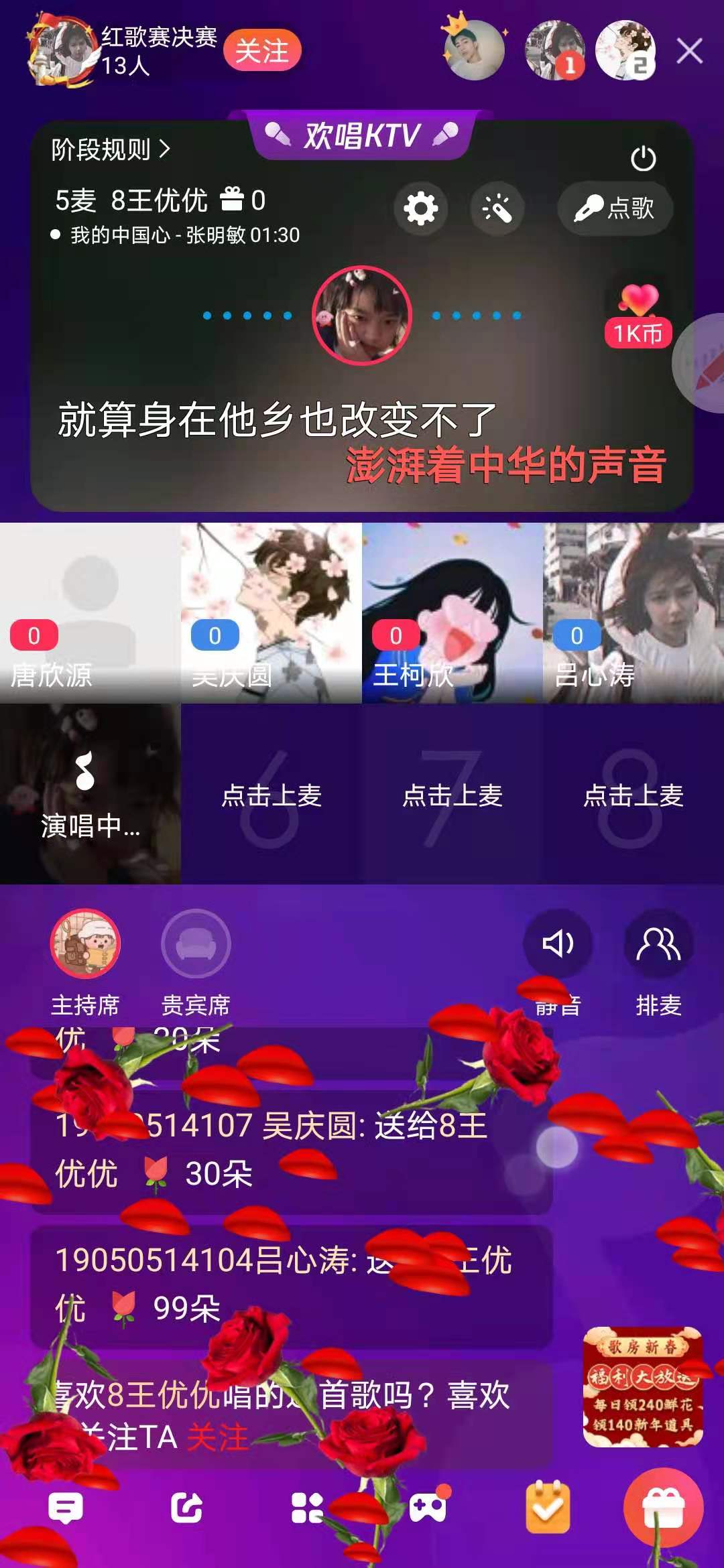Open the chat message input
The height and width of the screenshot is (1568, 724).
tap(66, 1508)
